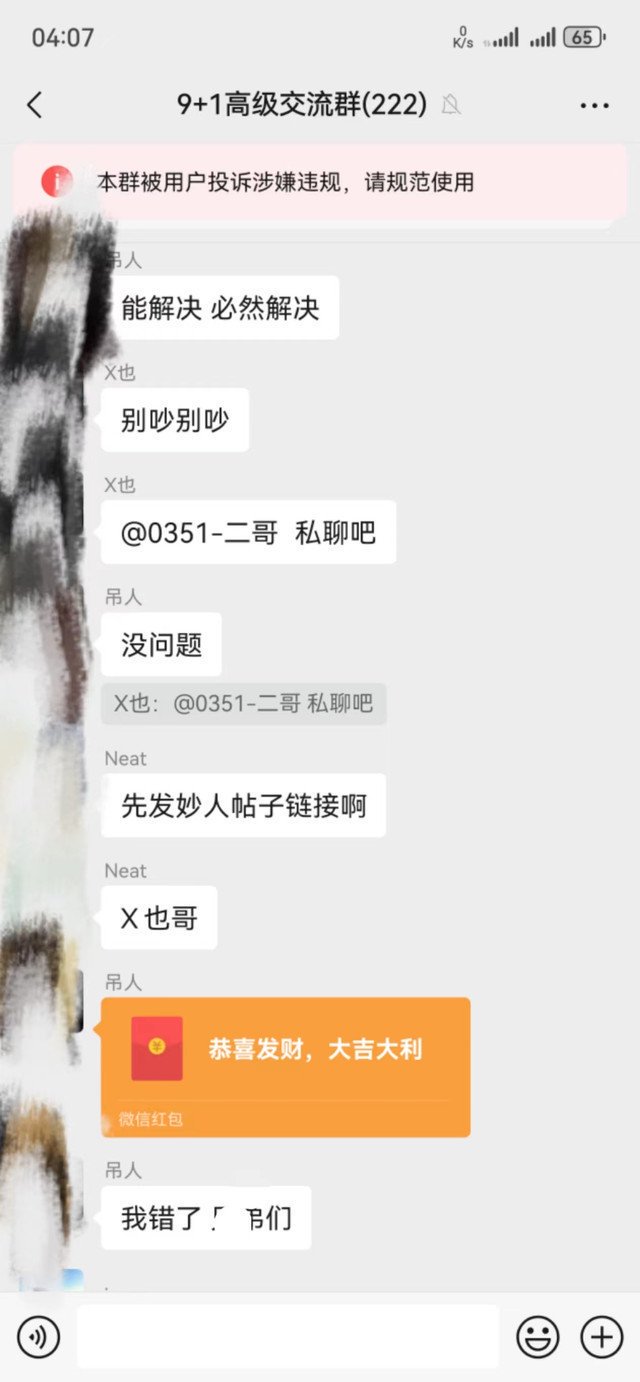
Task: Open the emoji picker
Action: pyautogui.click(x=537, y=1337)
